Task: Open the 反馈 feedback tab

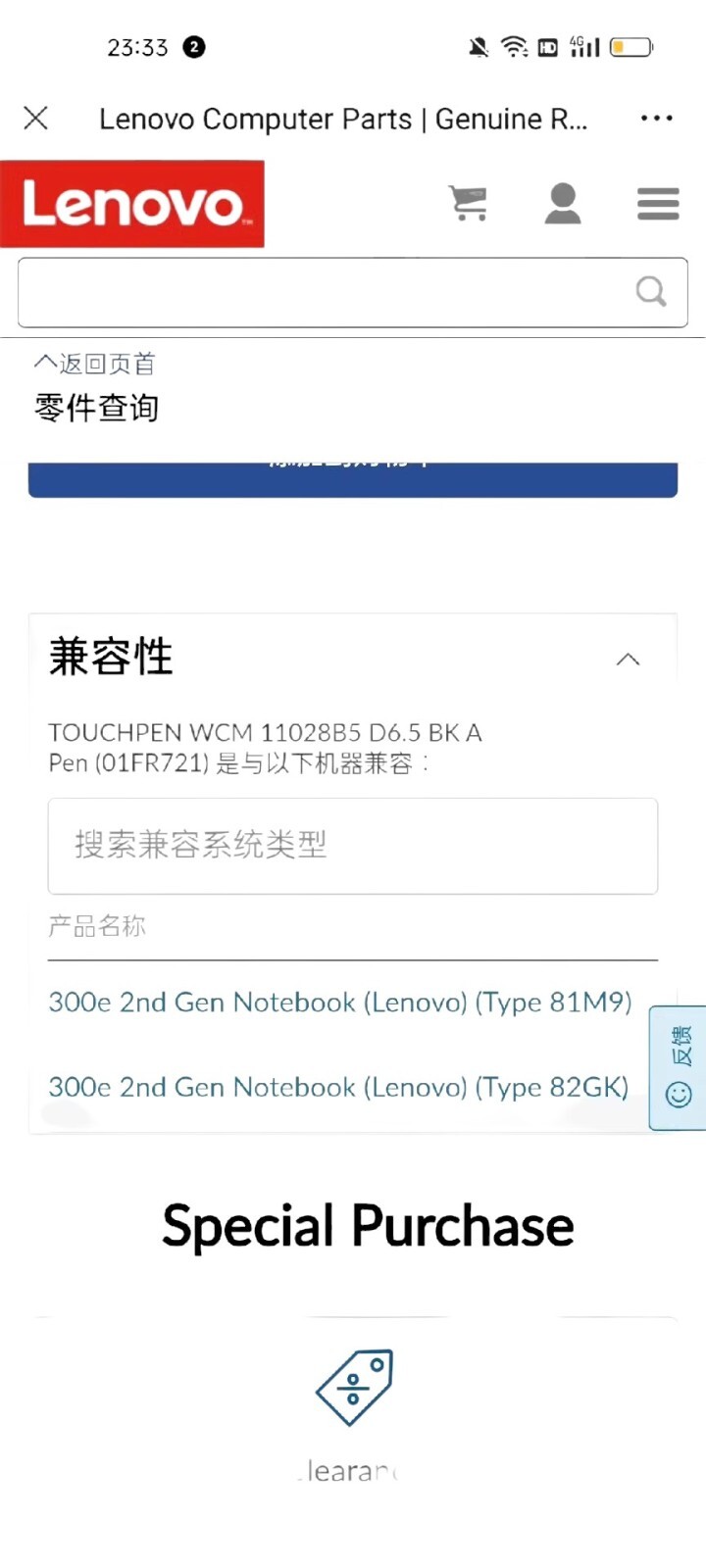Action: tap(679, 1068)
